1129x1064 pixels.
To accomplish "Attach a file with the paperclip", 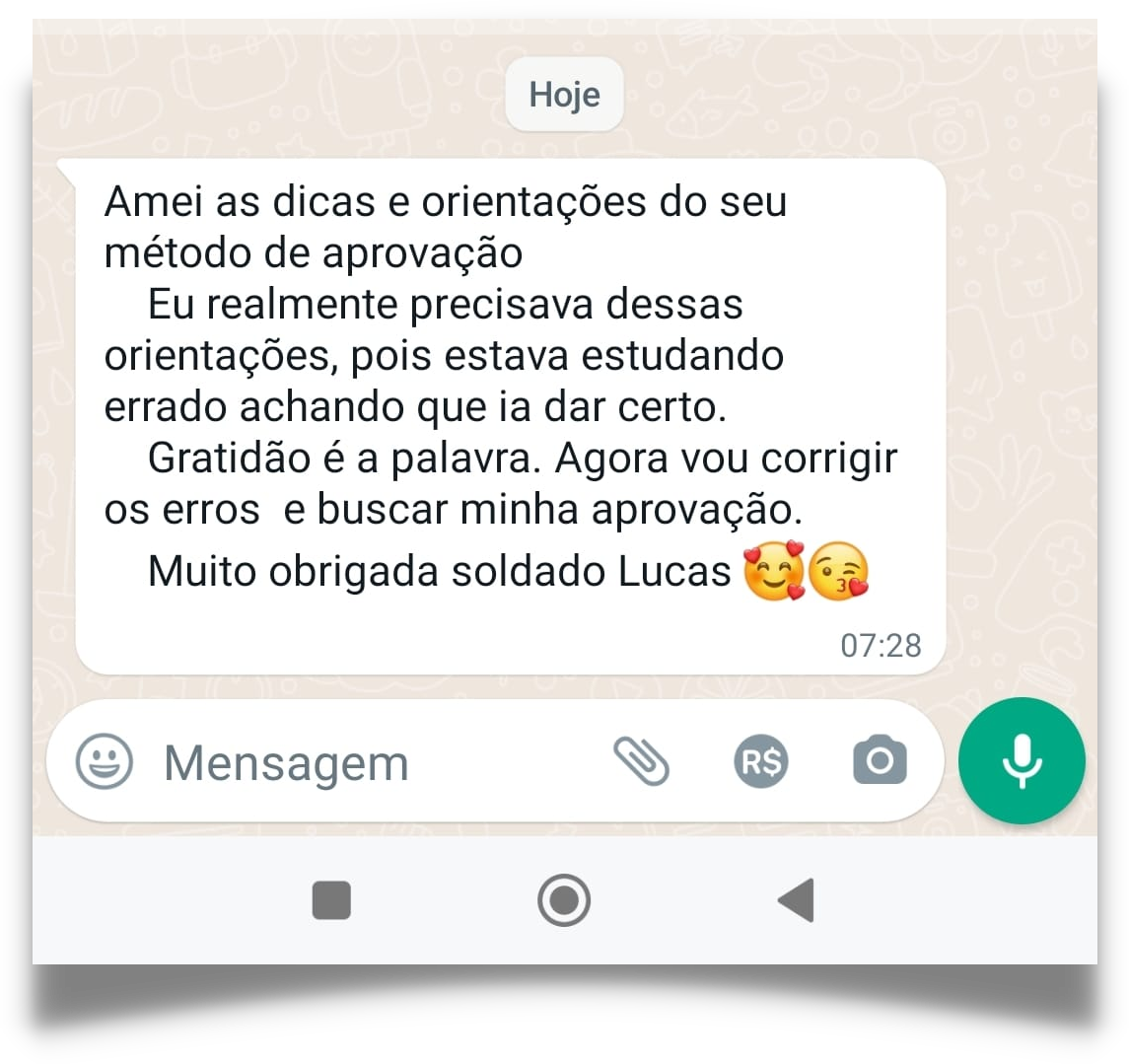I will click(642, 762).
